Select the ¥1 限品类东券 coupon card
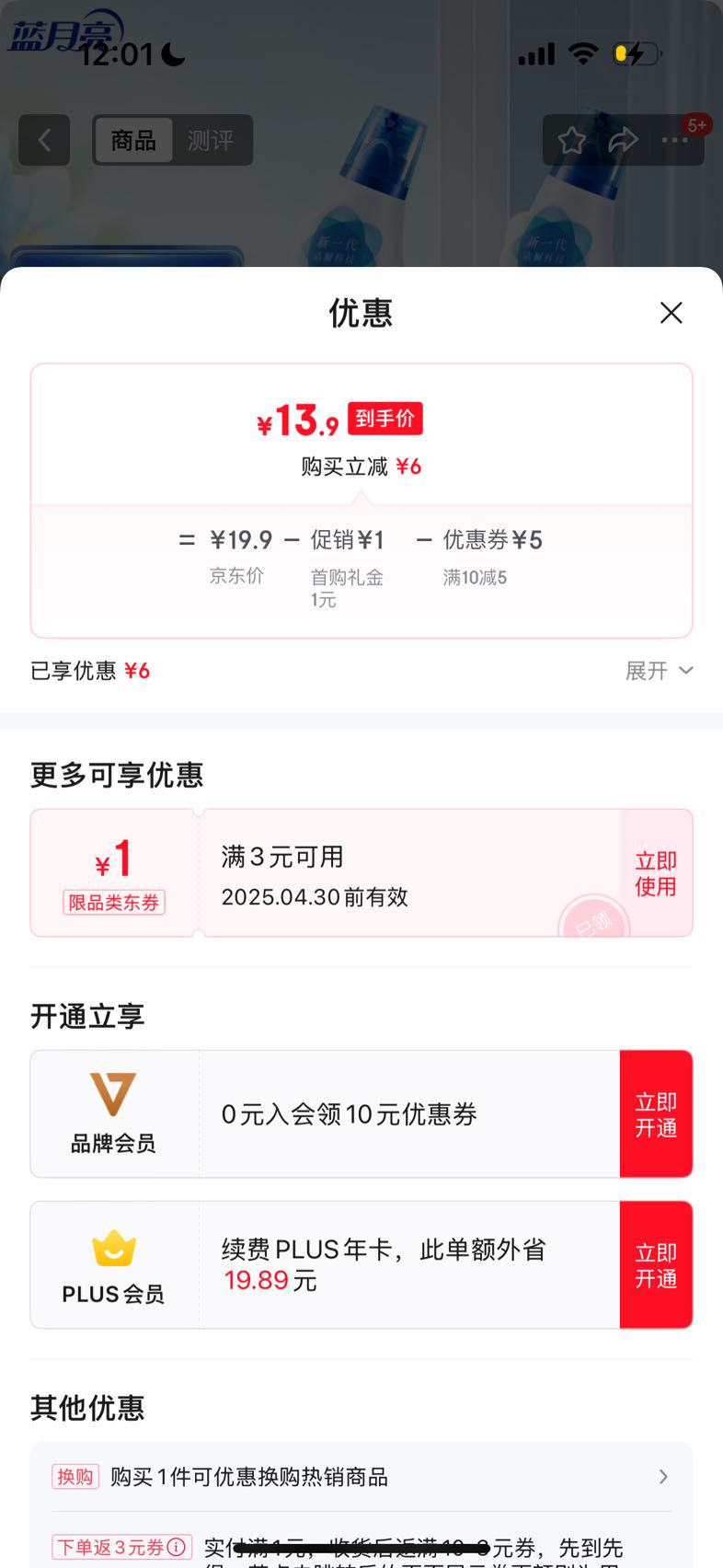 pos(113,872)
